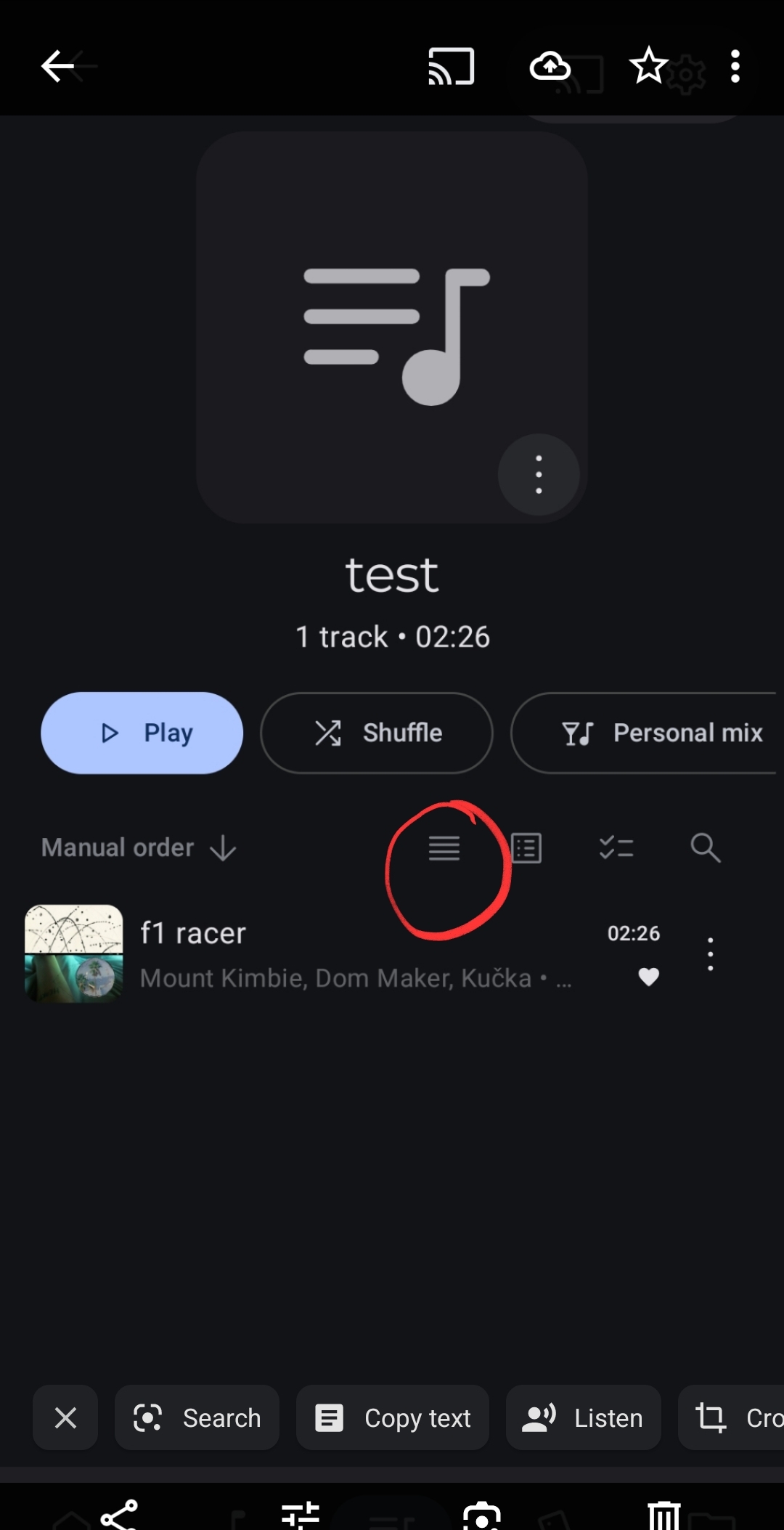Change the Manual order sorting

139,847
